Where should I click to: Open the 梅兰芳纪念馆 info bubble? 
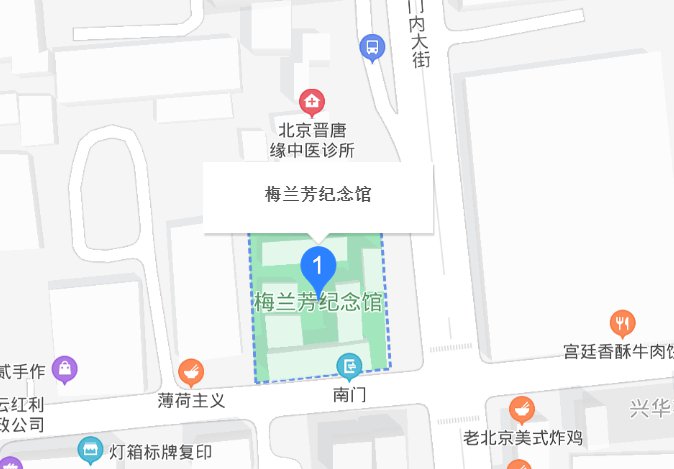click(x=318, y=196)
